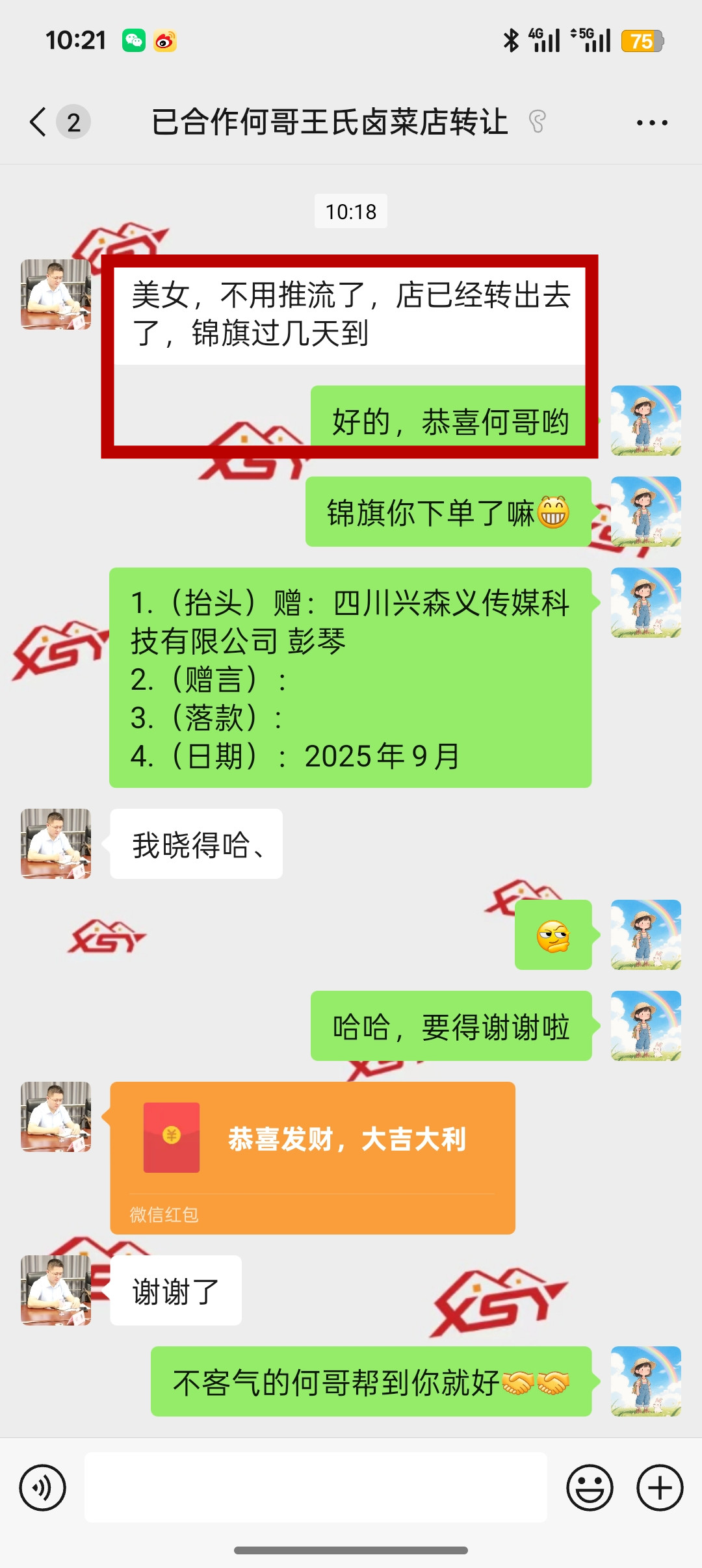Go back to the chat list
Viewport: 702px width, 1568px height.
[39, 122]
